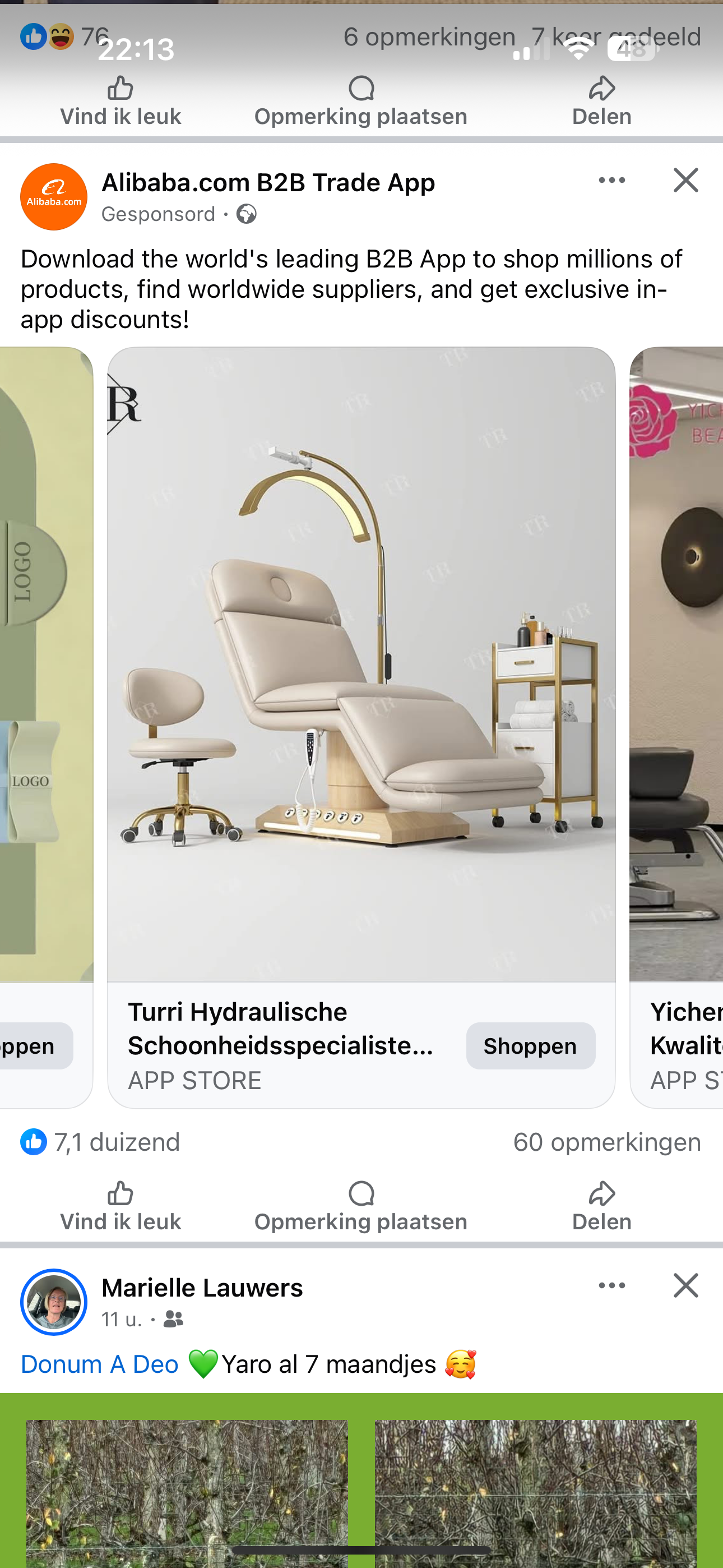Tap Shoppen for Turri Hydraulische product
Image resolution: width=723 pixels, height=1568 pixels.
tap(530, 1046)
